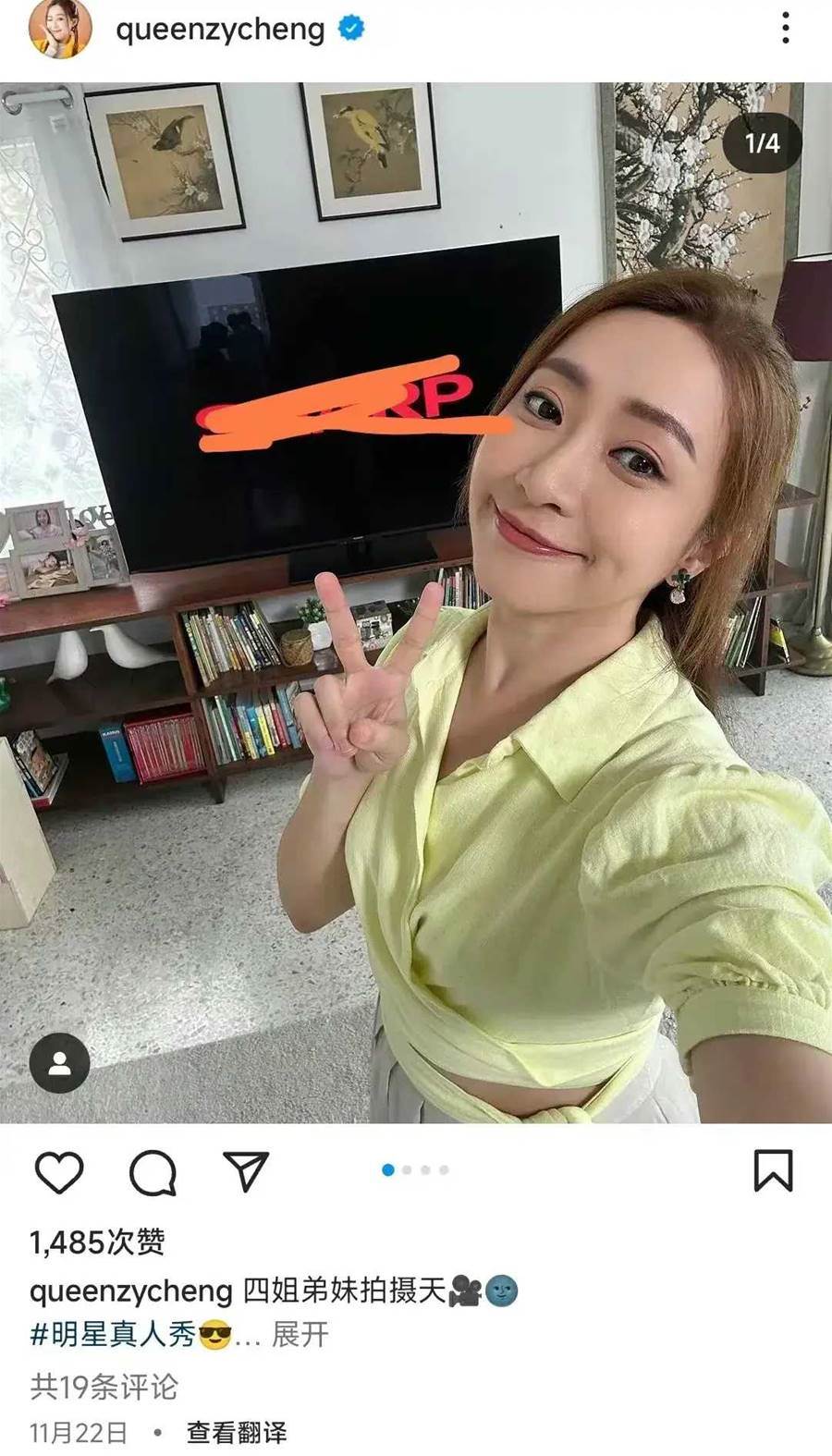Image resolution: width=832 pixels, height=1456 pixels.
Task: Bookmark this post
Action: tap(773, 1170)
